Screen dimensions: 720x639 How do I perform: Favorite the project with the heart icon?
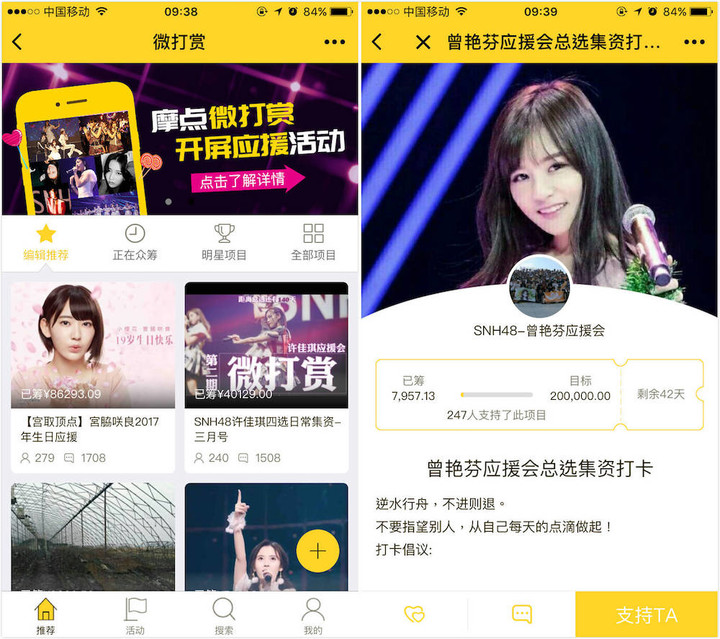click(x=414, y=614)
